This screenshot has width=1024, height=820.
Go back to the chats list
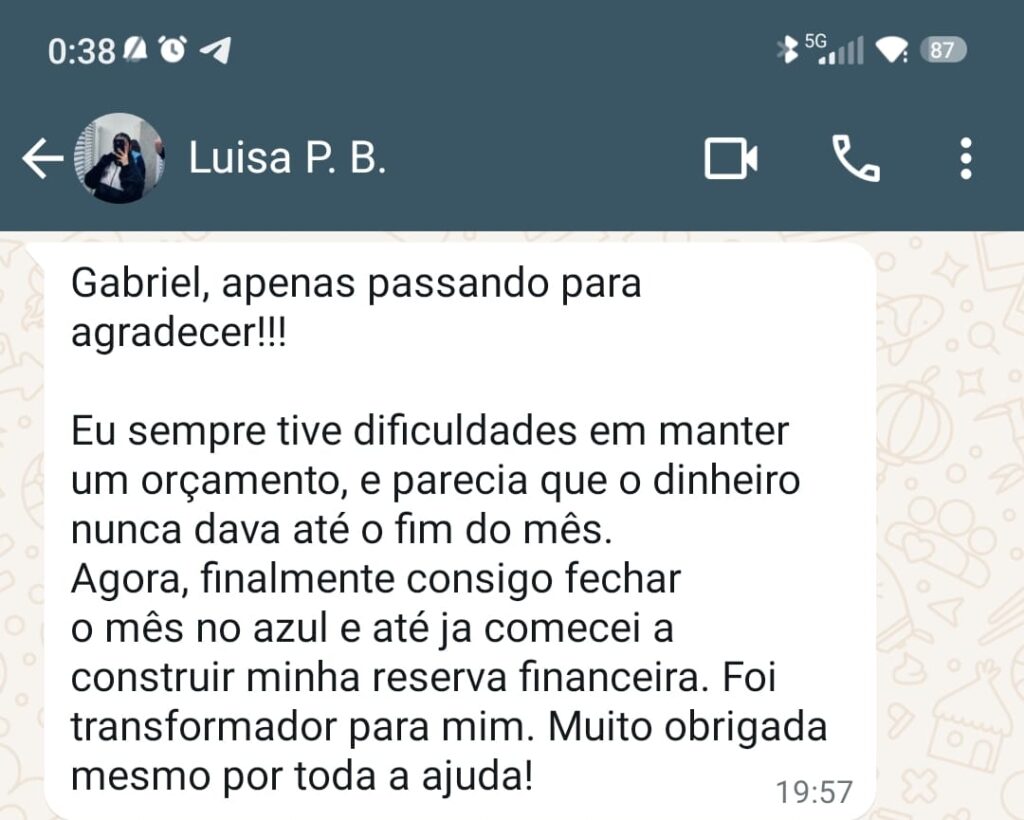coord(42,159)
